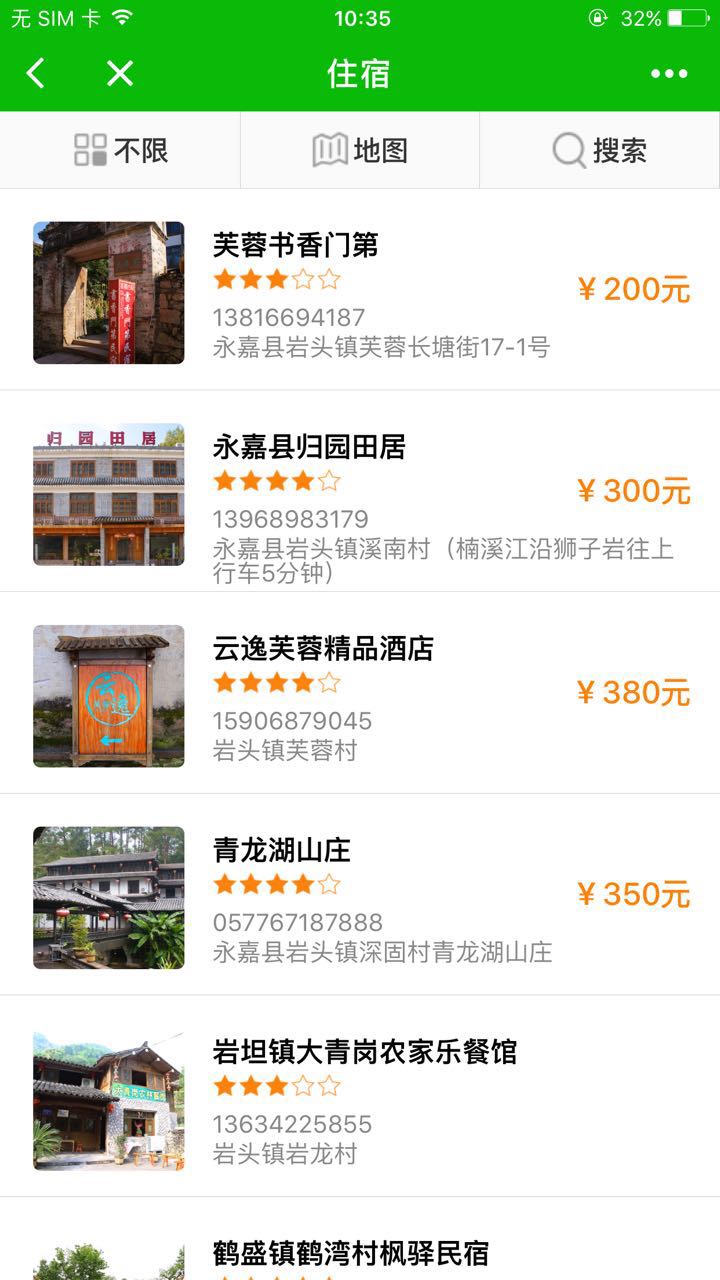Image resolution: width=720 pixels, height=1280 pixels.
Task: Open the three-dot overflow menu
Action: tap(668, 73)
